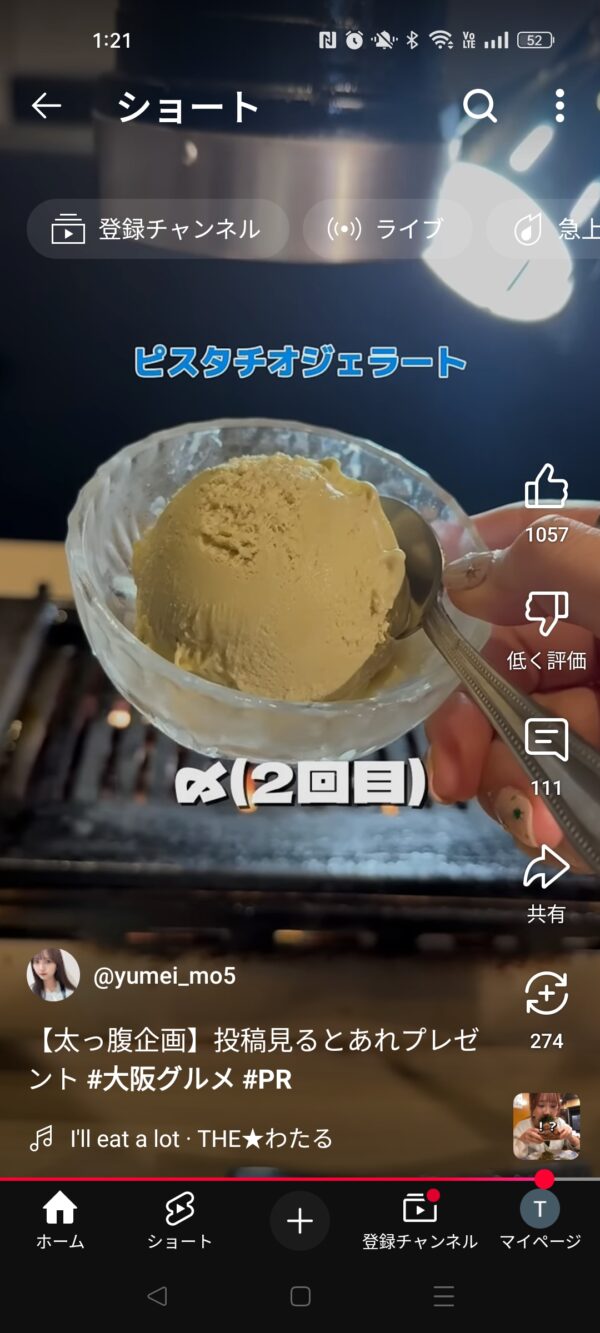This screenshot has height=1333, width=600.
Task: Open search in Shorts
Action: (x=480, y=106)
